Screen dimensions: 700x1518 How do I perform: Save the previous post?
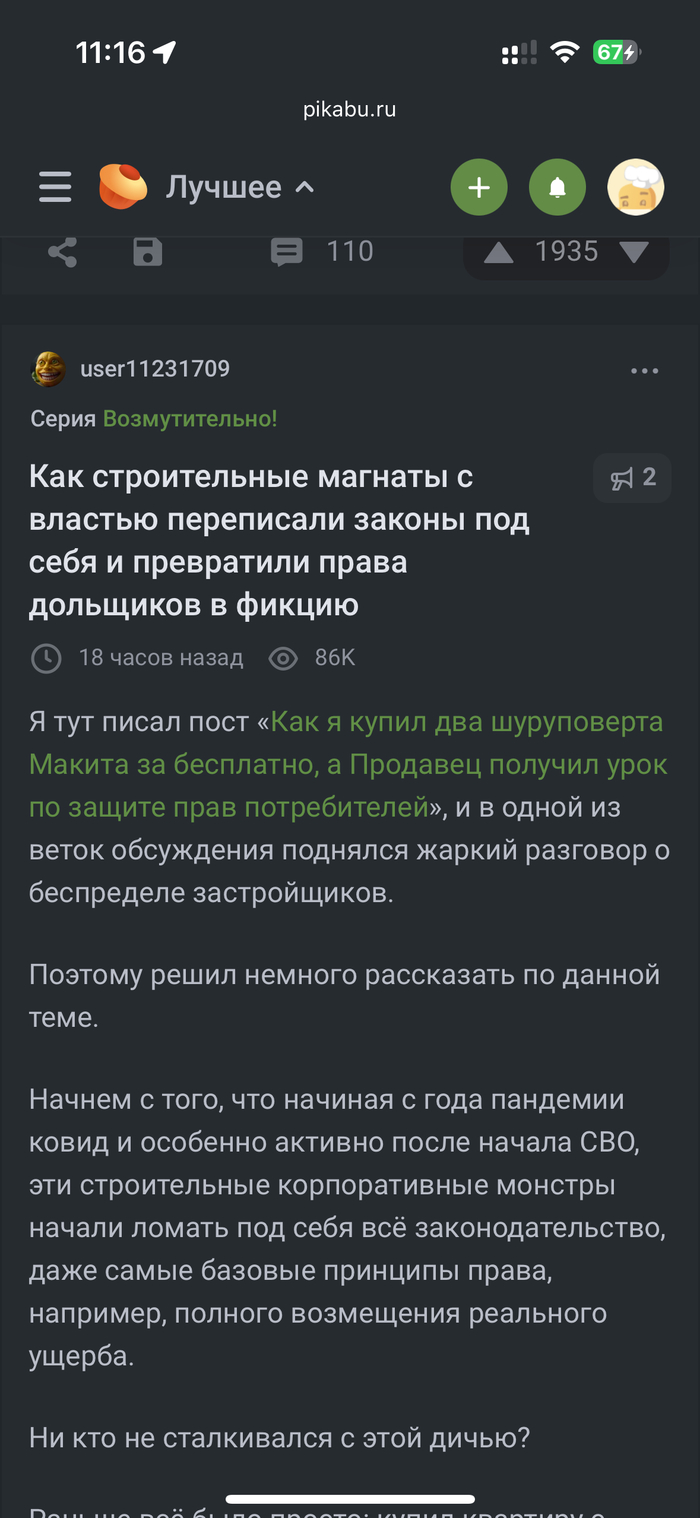click(148, 252)
